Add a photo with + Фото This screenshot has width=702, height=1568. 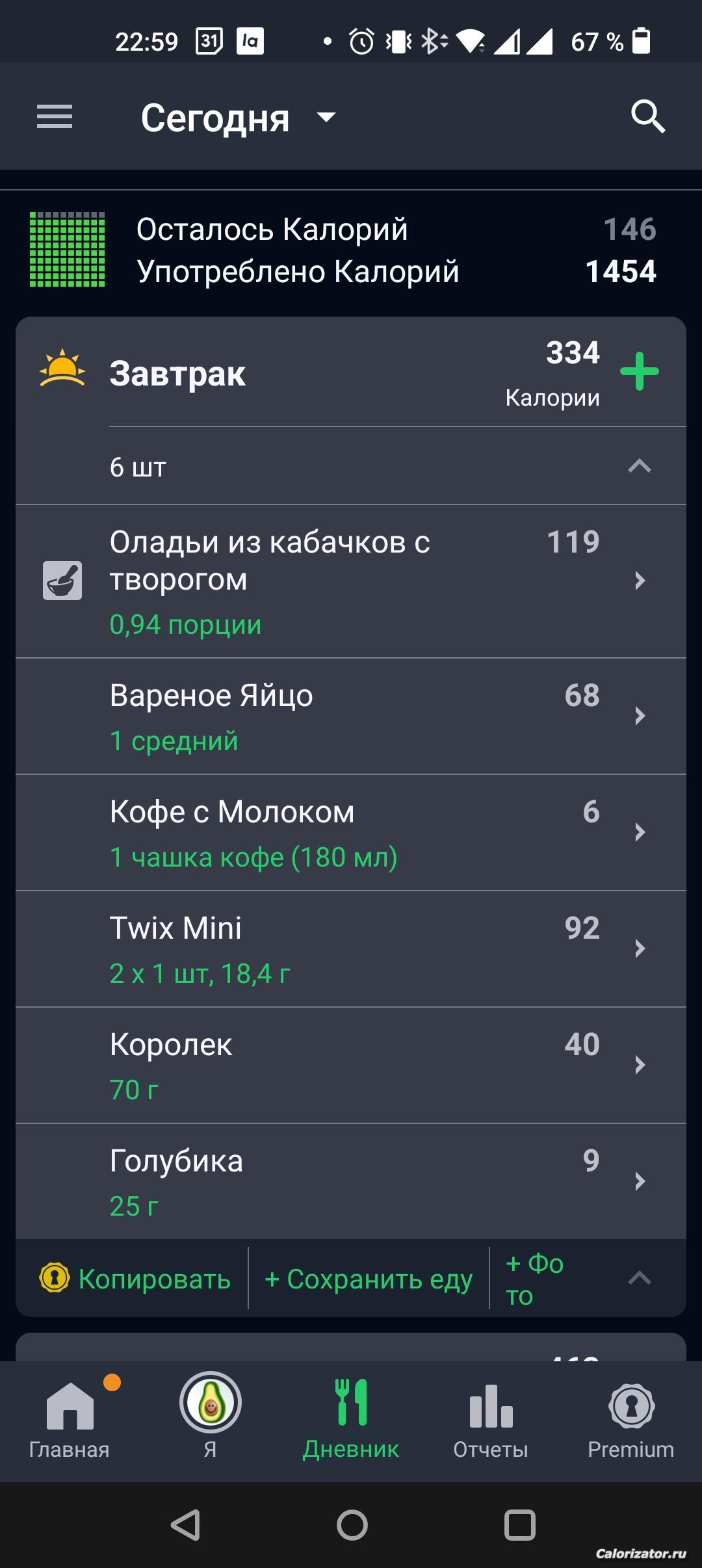point(534,1279)
